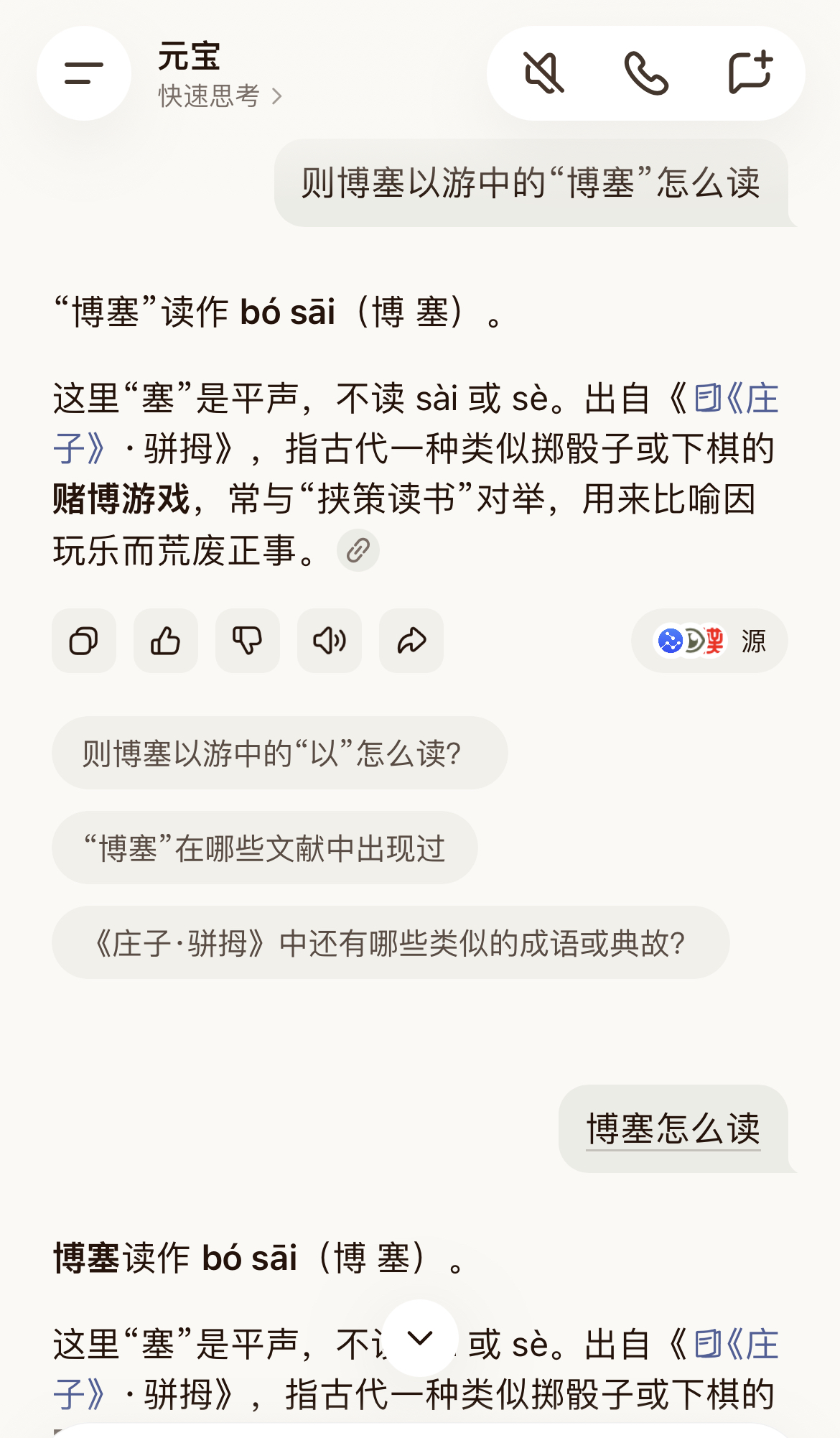Open the citation link icon after 荒废正事

point(358,551)
